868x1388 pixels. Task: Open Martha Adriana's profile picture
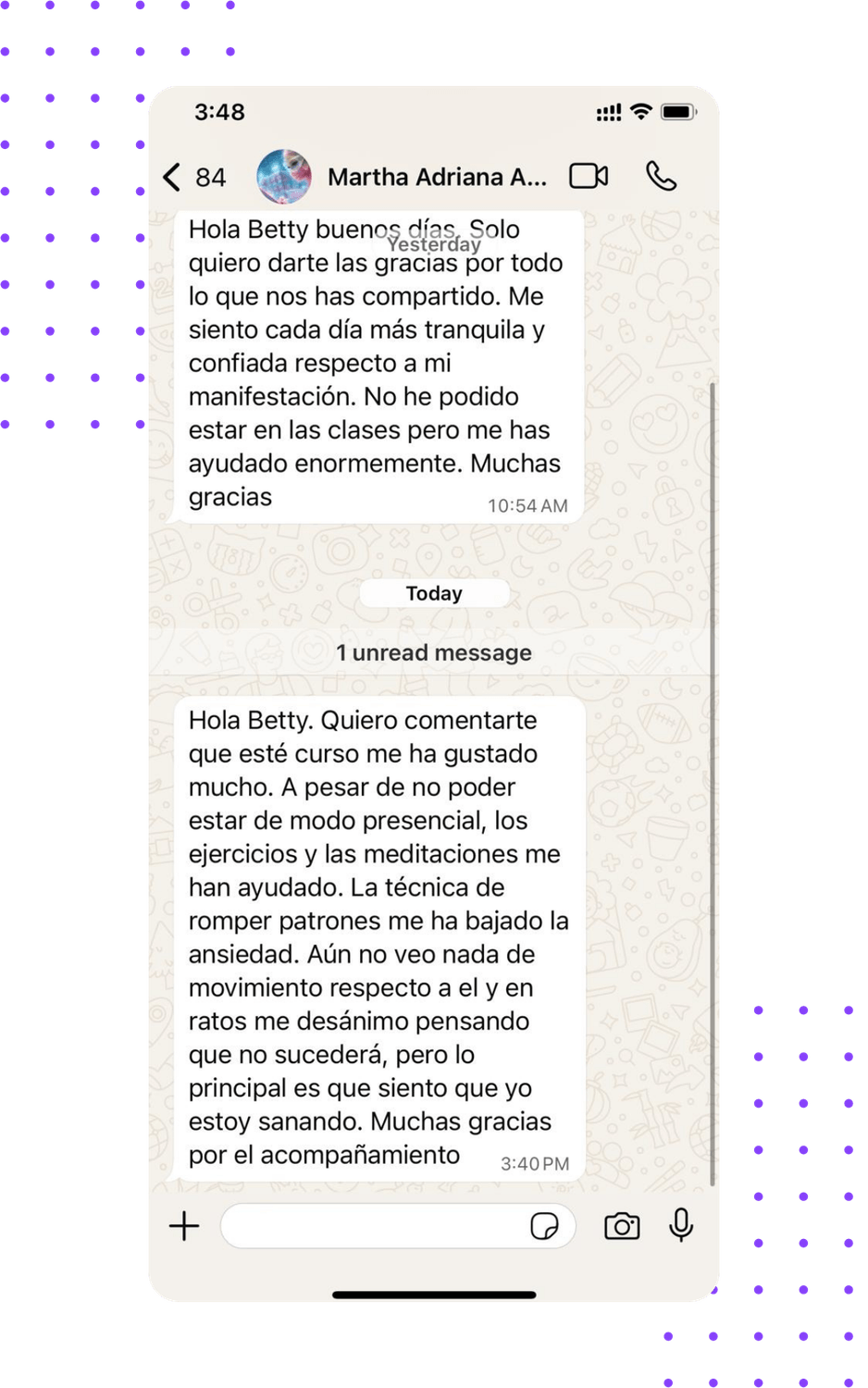click(282, 176)
